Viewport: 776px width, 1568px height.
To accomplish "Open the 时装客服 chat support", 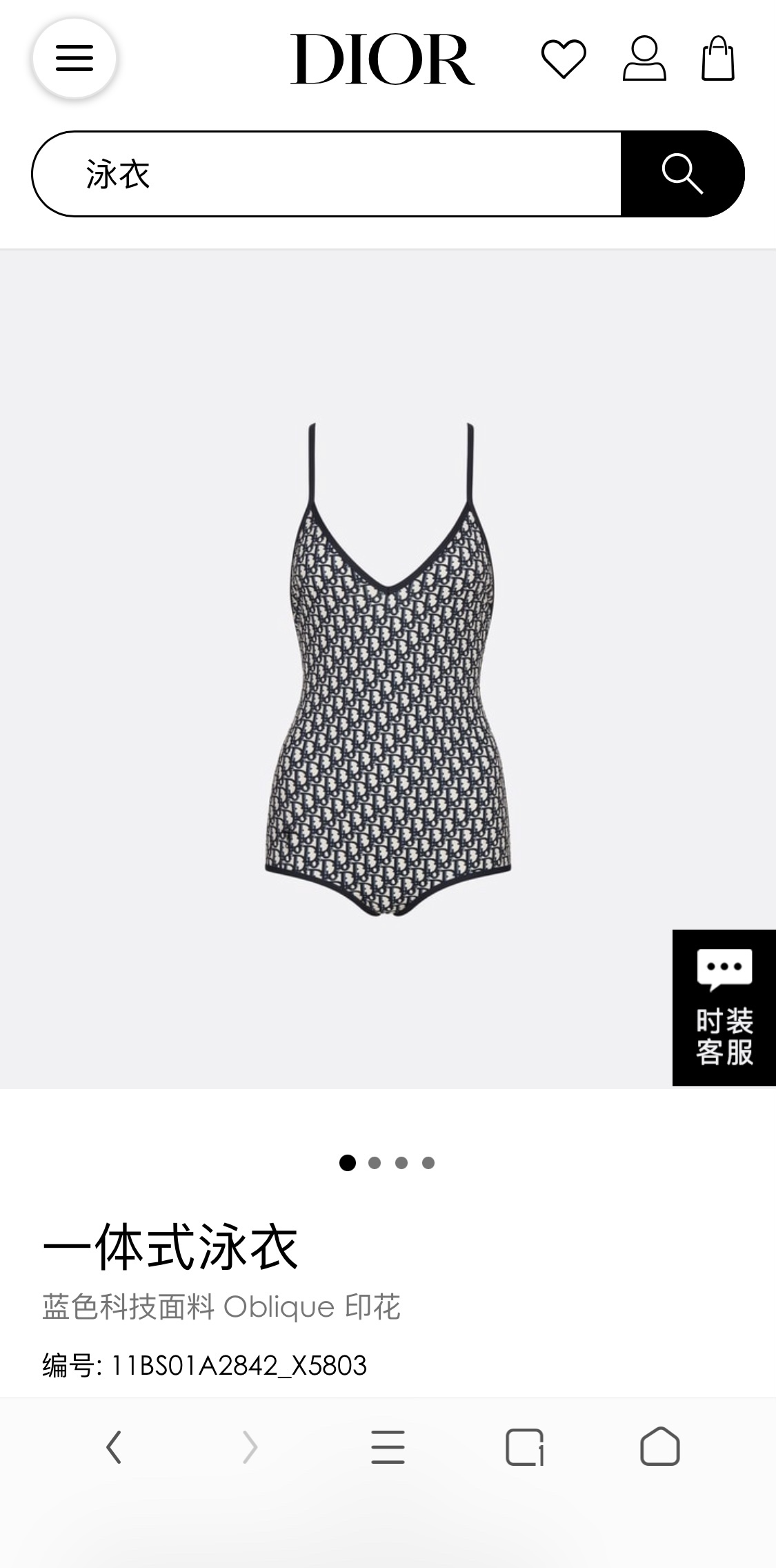I will coord(724,1008).
